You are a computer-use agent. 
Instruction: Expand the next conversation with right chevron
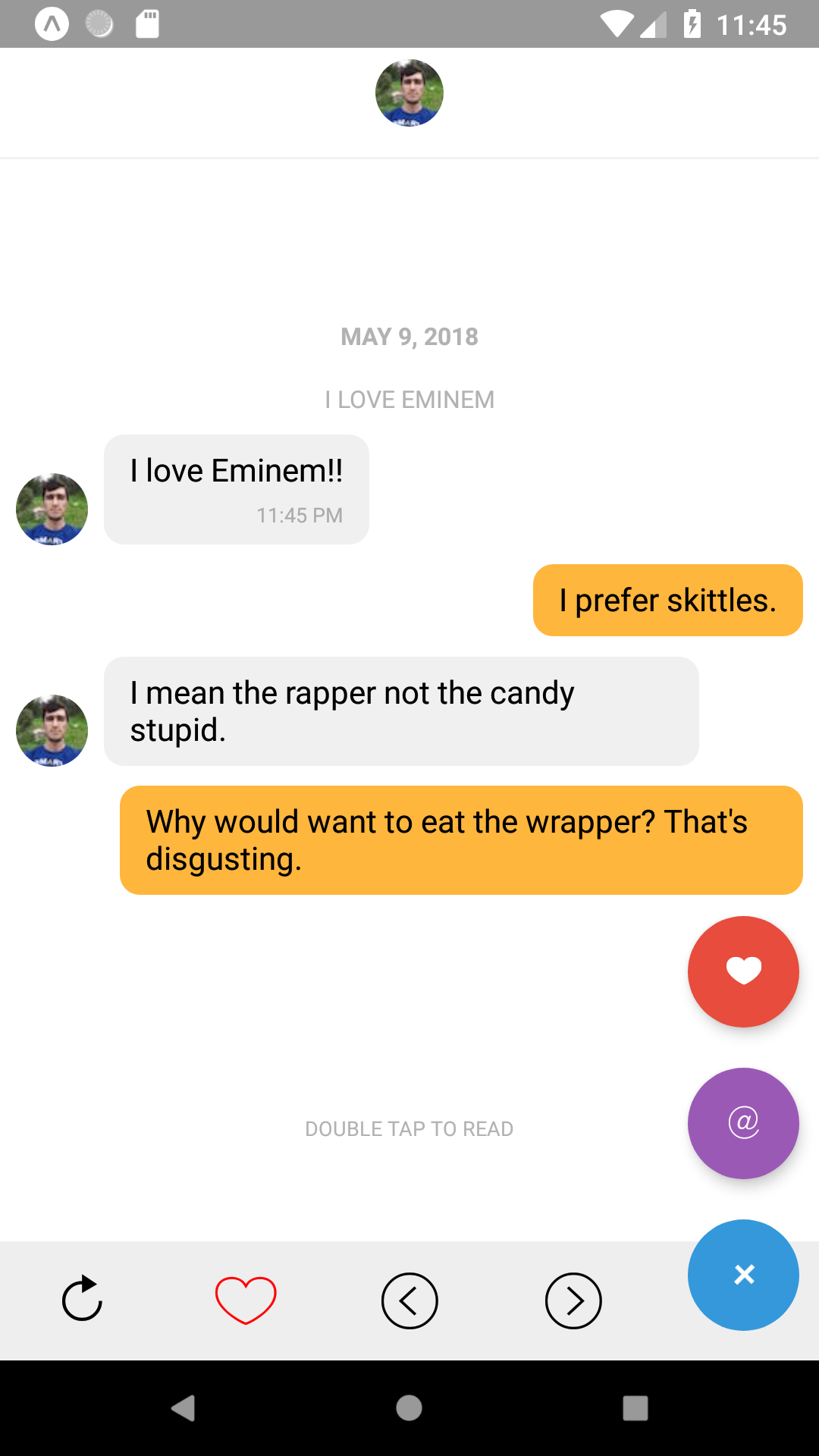pyautogui.click(x=573, y=1300)
